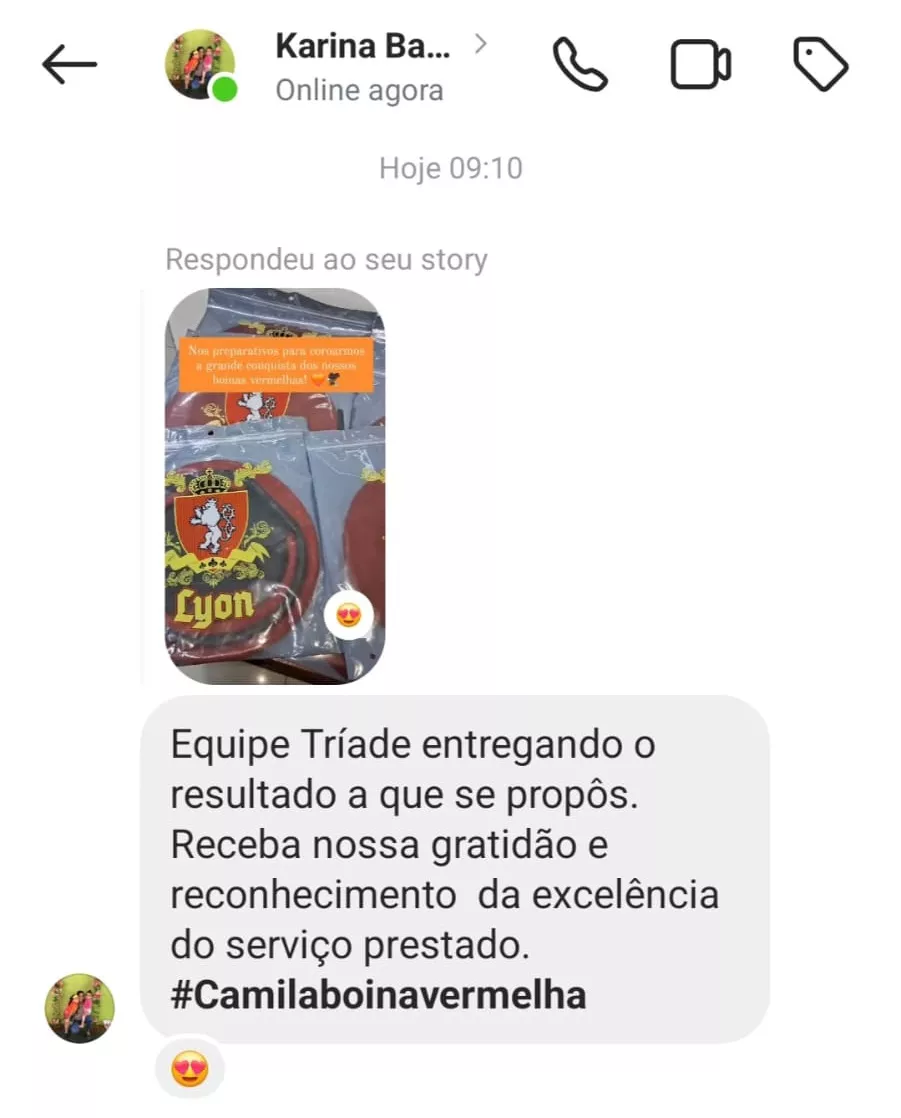Open the label tag icon

(x=821, y=65)
